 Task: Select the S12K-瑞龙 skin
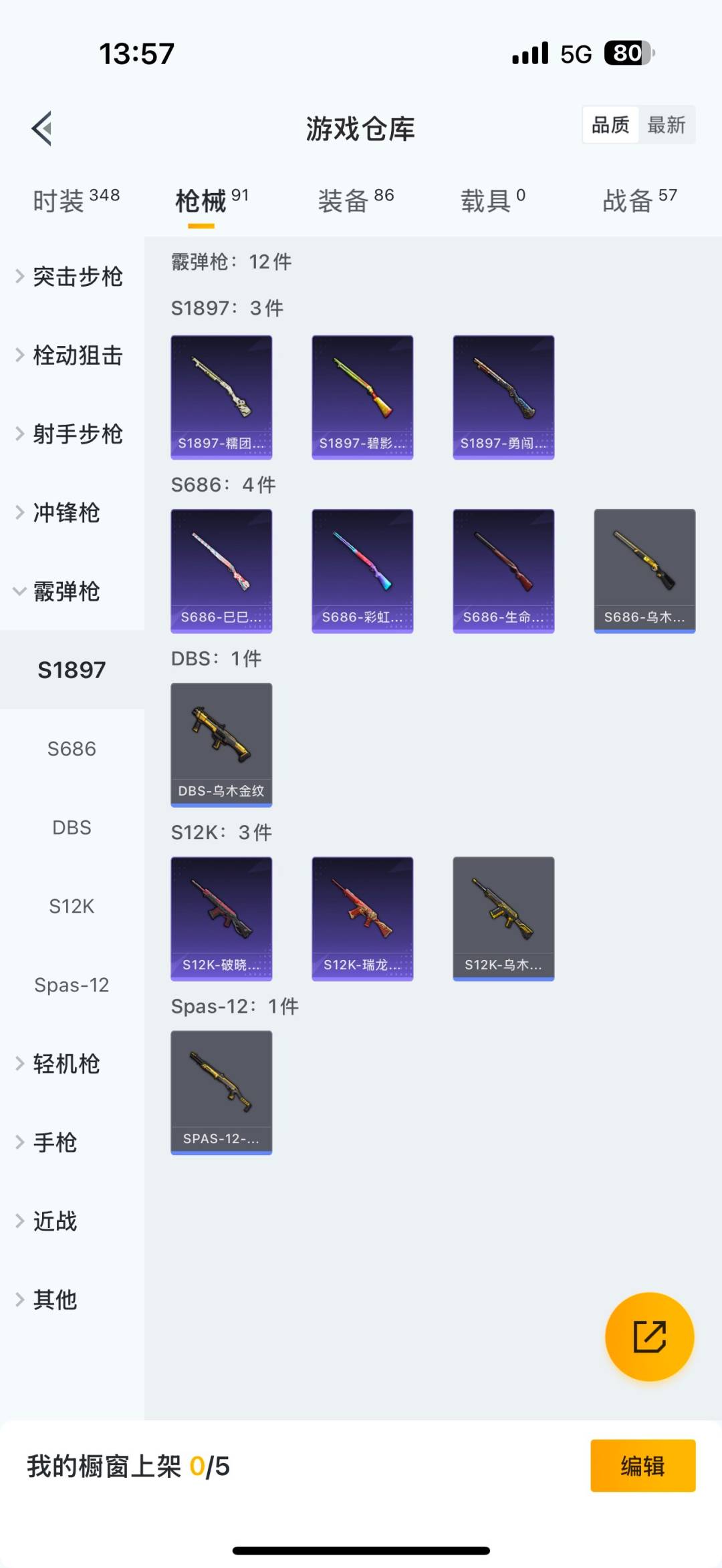tap(362, 917)
